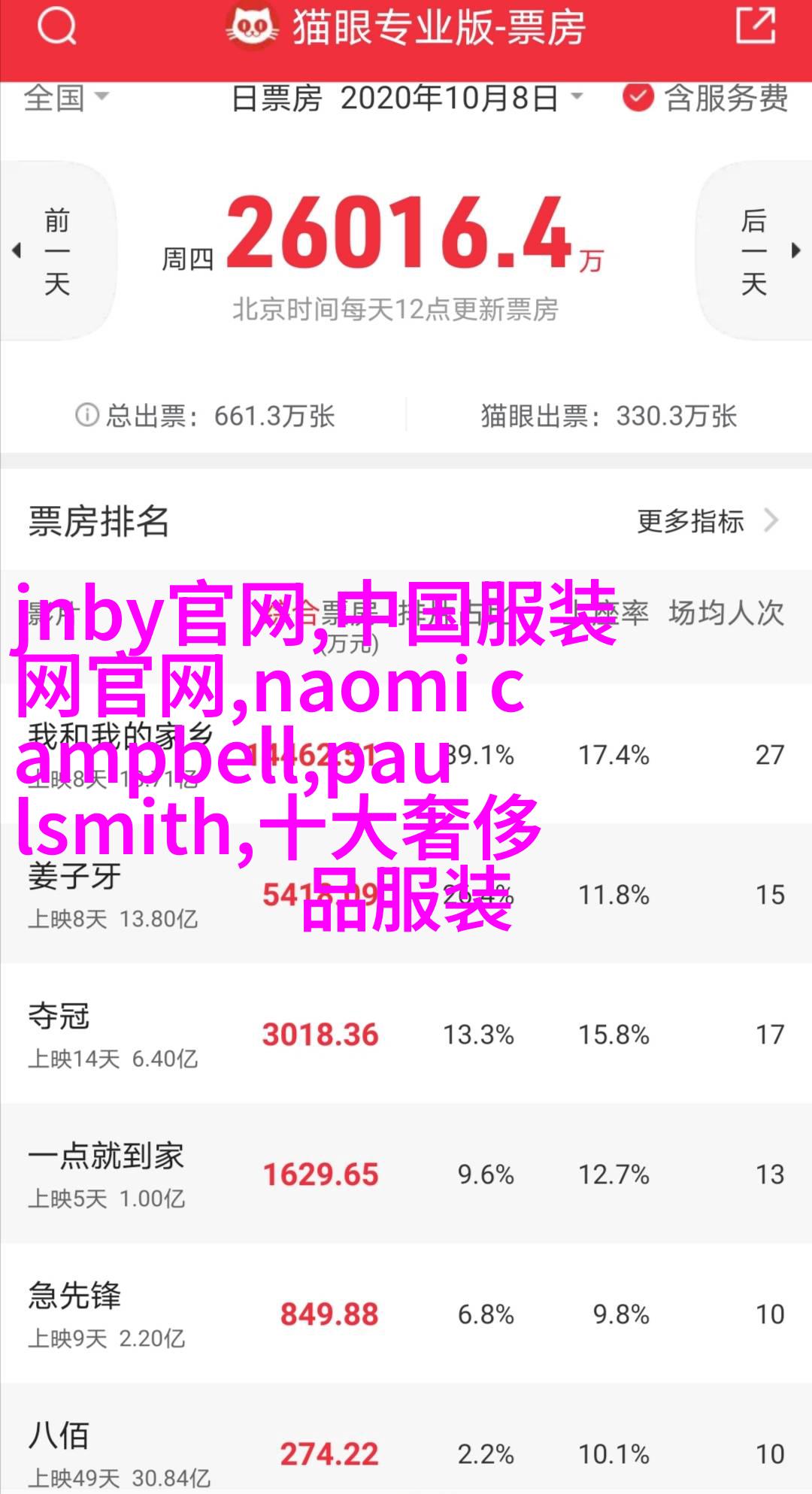
Task: Share the box office page
Action: 755,26
